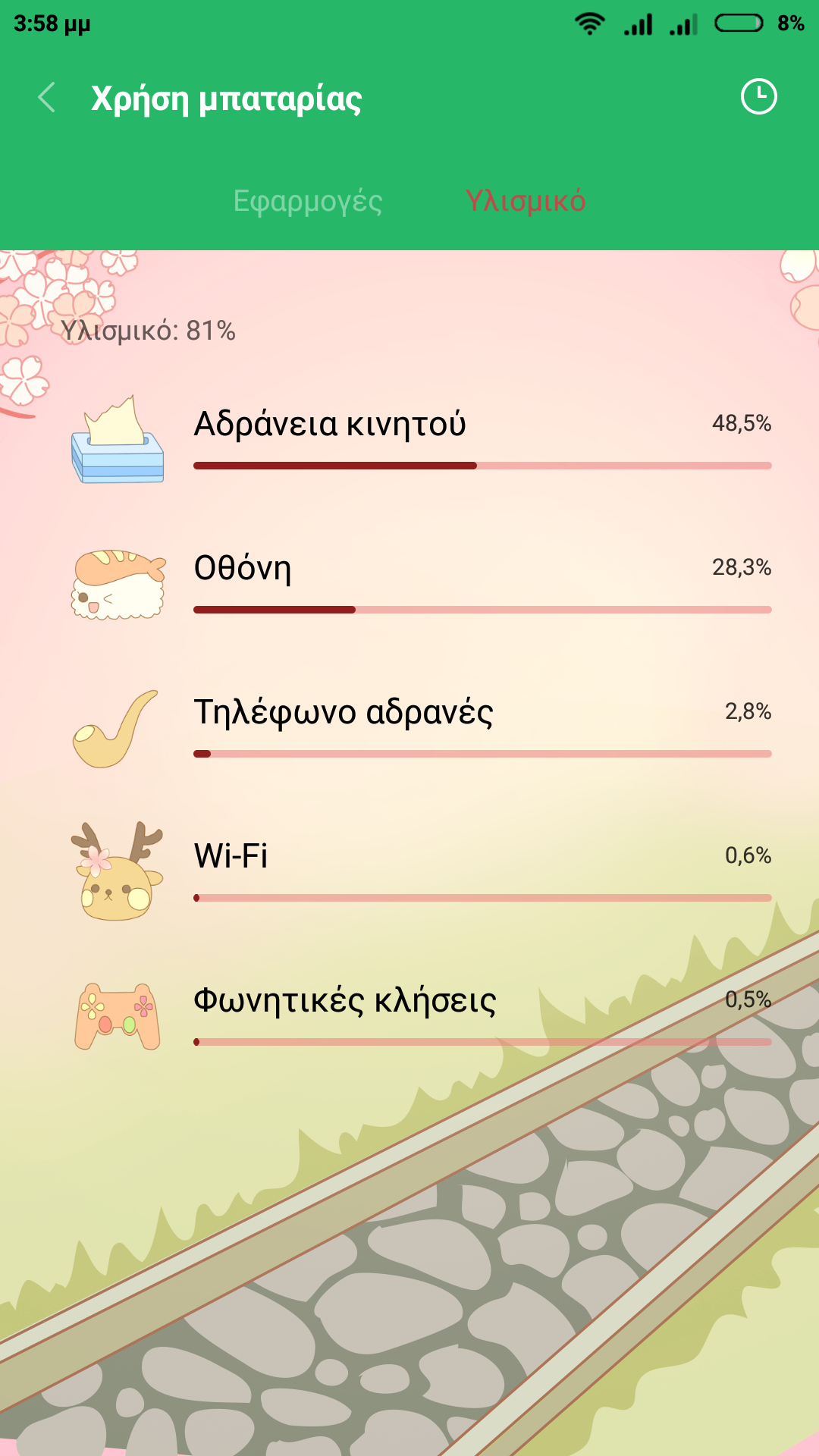Switch to the Εφαρμογές tab
The image size is (819, 1456).
pyautogui.click(x=308, y=201)
